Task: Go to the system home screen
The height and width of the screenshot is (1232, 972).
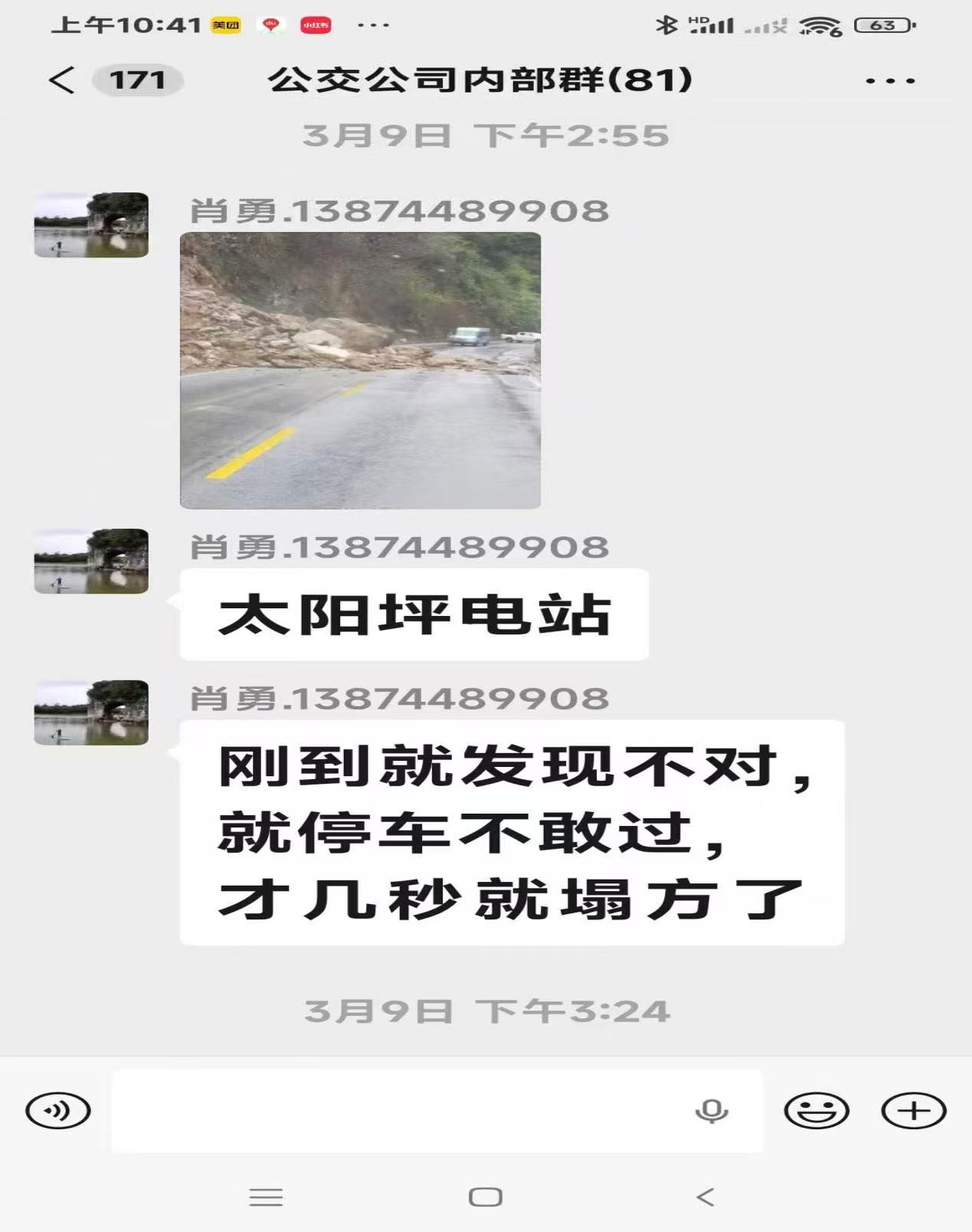Action: pyautogui.click(x=485, y=1197)
